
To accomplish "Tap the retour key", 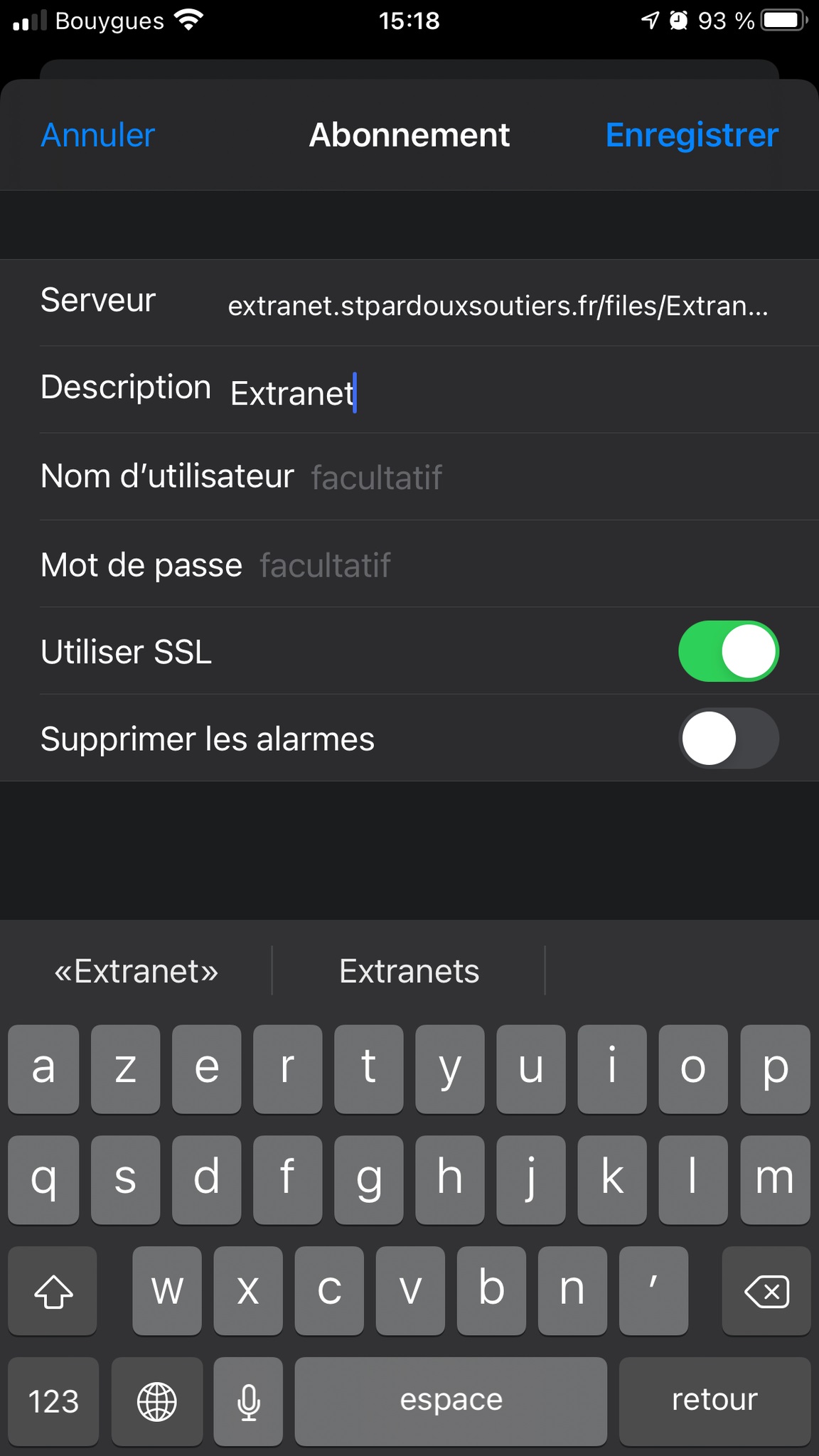I will (x=714, y=1401).
